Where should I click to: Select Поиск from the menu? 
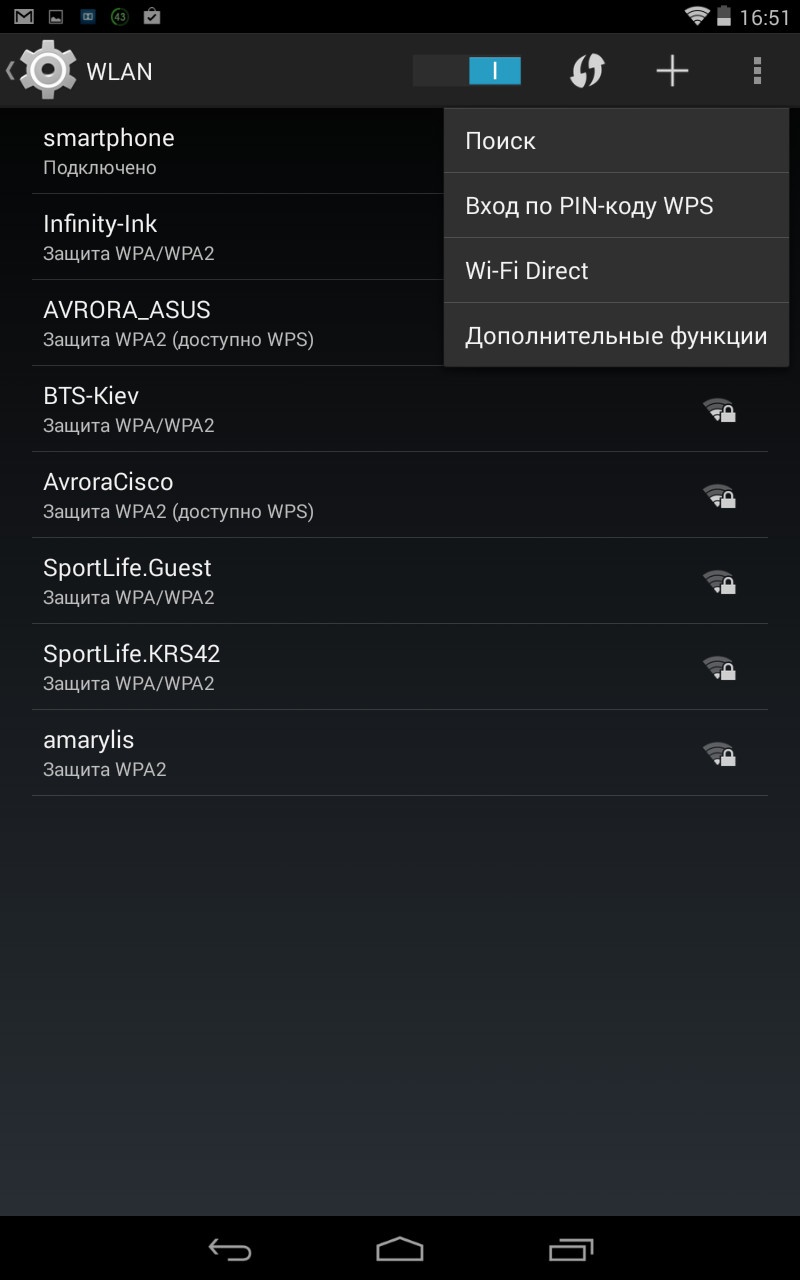pos(616,141)
